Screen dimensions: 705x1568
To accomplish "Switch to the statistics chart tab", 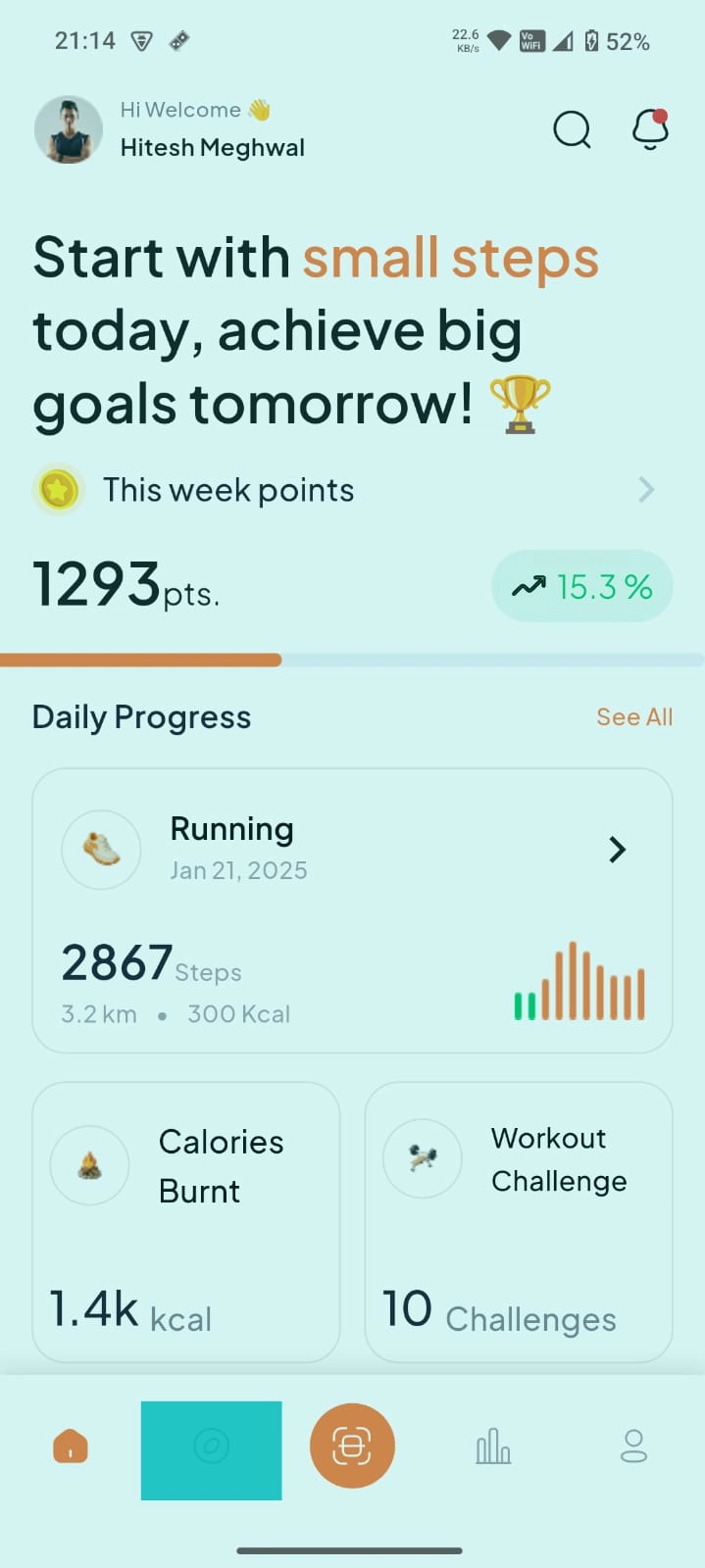I will pos(493,1446).
